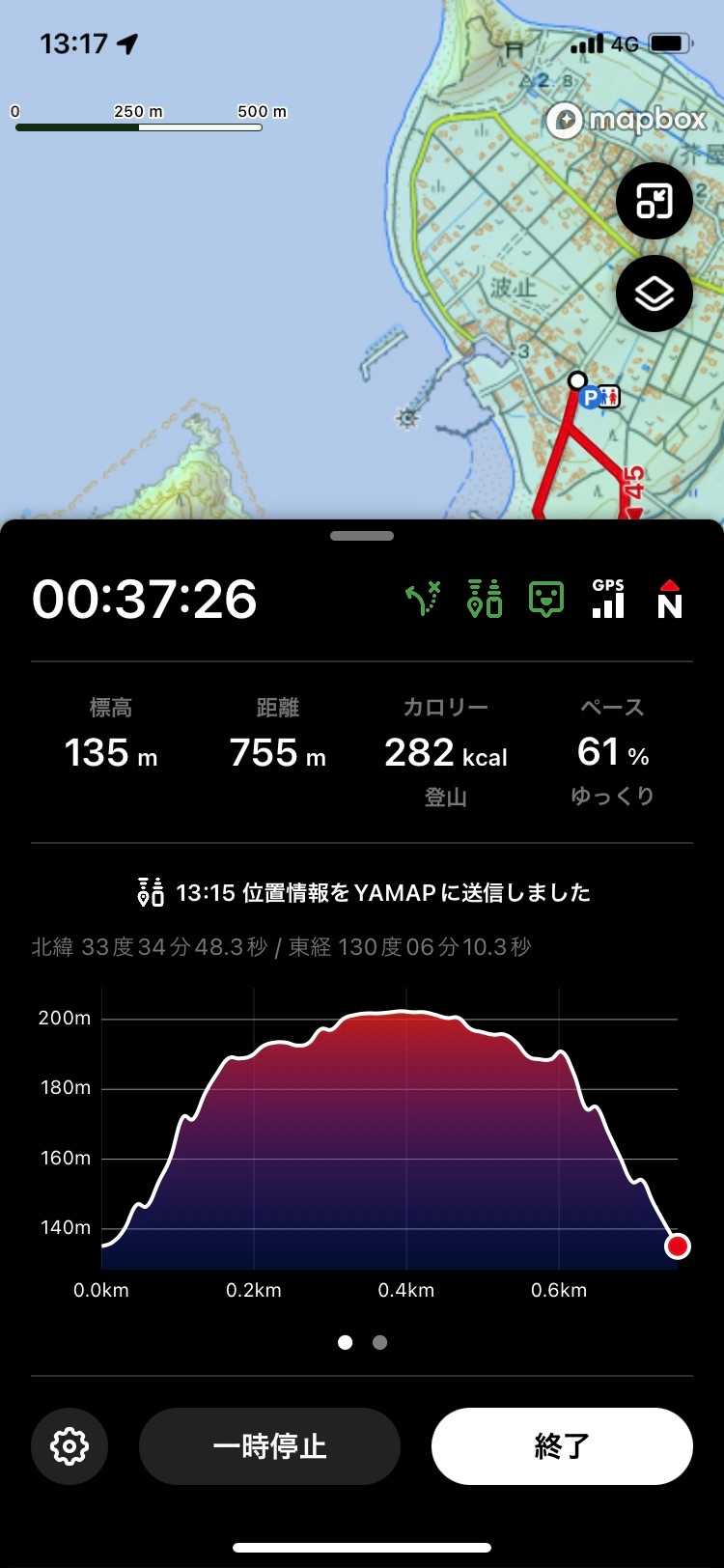This screenshot has height=1568, width=724.
Task: Switch to the second chart page dot
Action: click(x=380, y=1342)
